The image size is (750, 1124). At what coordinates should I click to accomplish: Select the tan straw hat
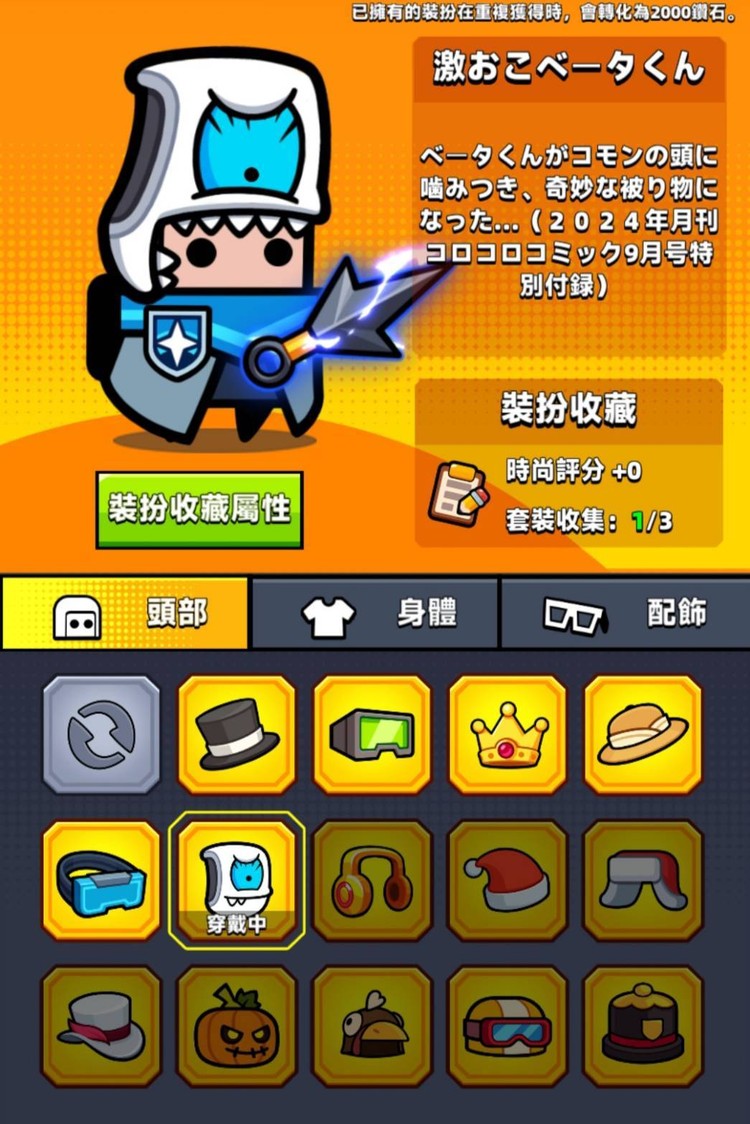[x=643, y=735]
